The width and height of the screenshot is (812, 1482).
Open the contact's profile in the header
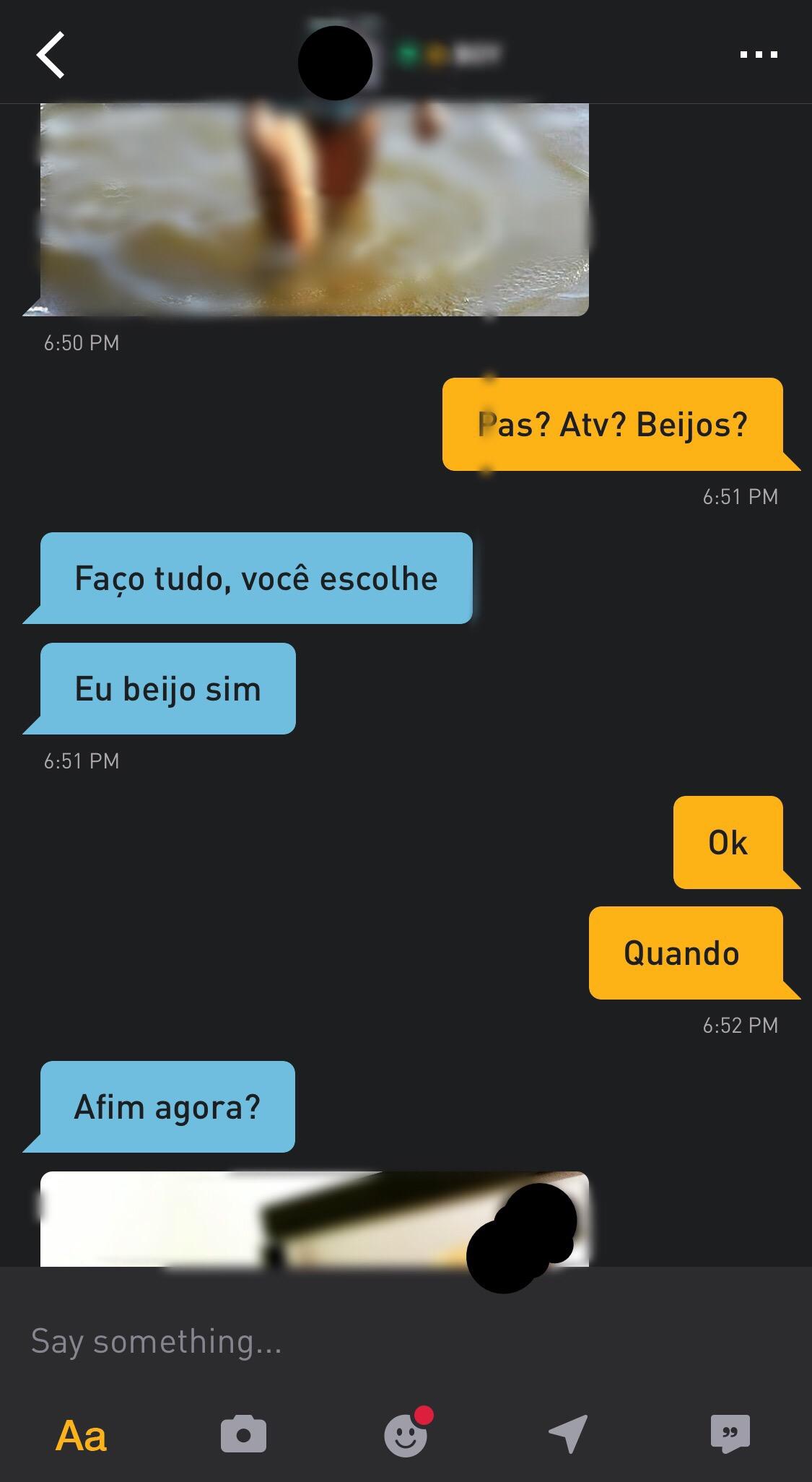click(335, 63)
